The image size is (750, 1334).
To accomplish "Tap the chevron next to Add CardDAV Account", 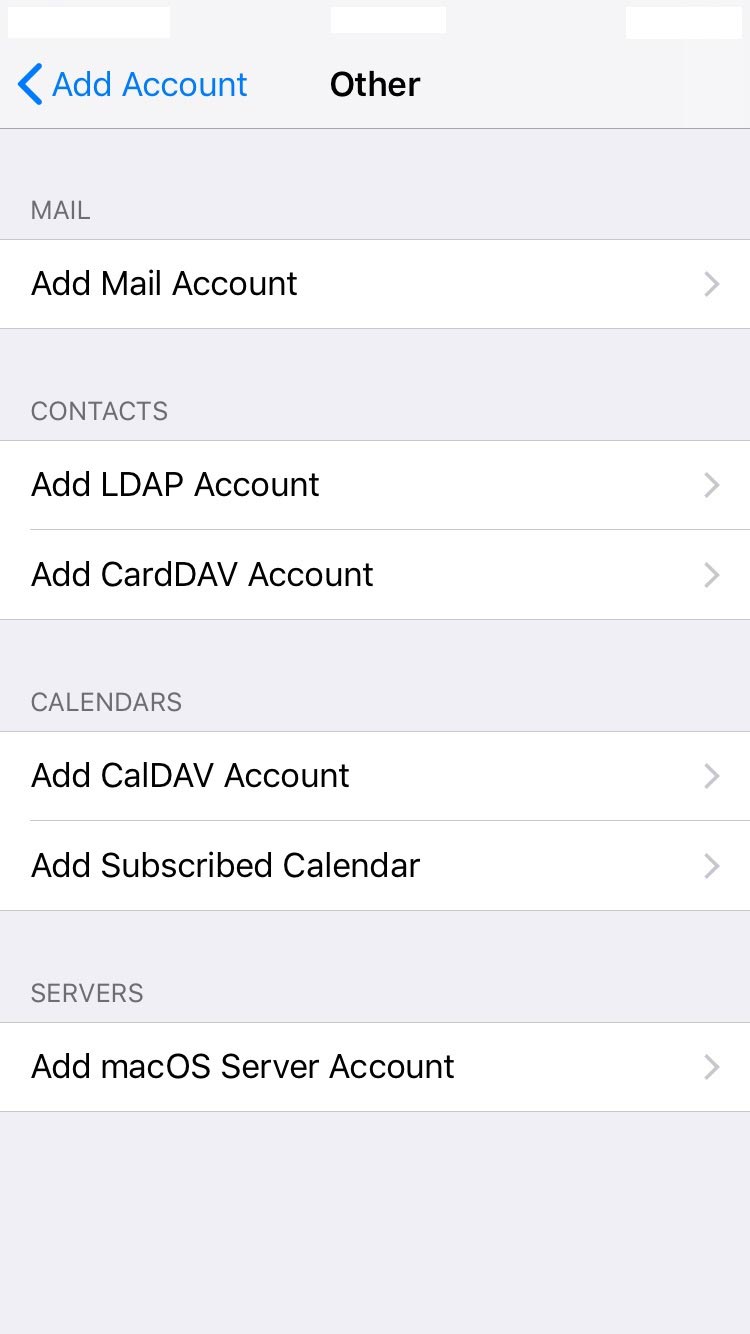I will (711, 575).
